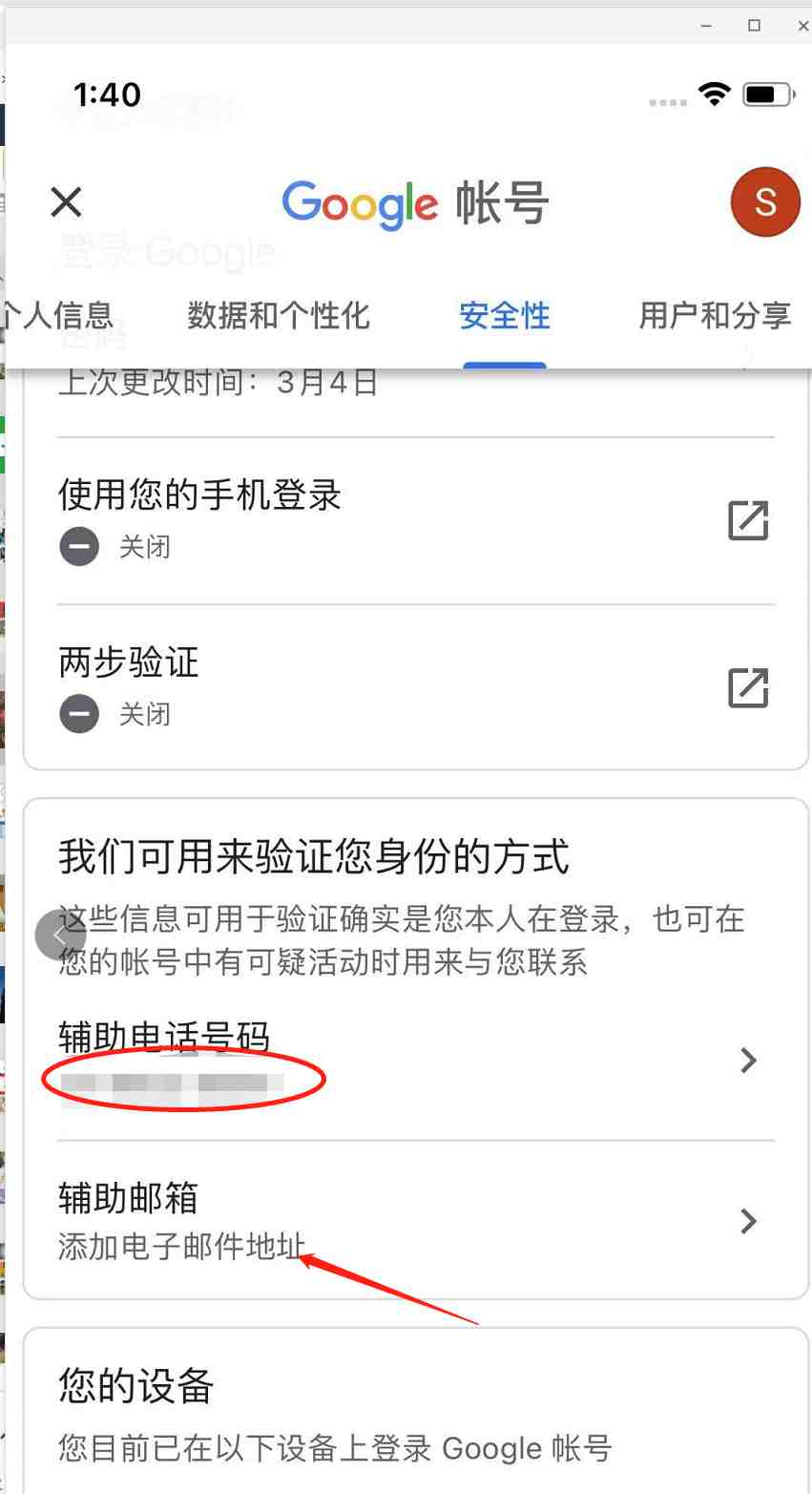
Task: Maximize the window
Action: coord(754,27)
